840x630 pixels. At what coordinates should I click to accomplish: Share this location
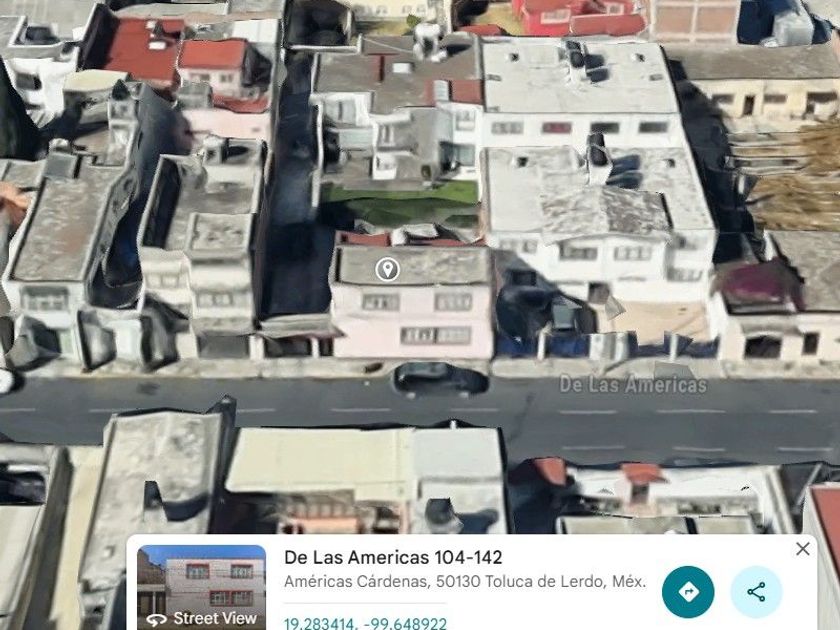[756, 592]
